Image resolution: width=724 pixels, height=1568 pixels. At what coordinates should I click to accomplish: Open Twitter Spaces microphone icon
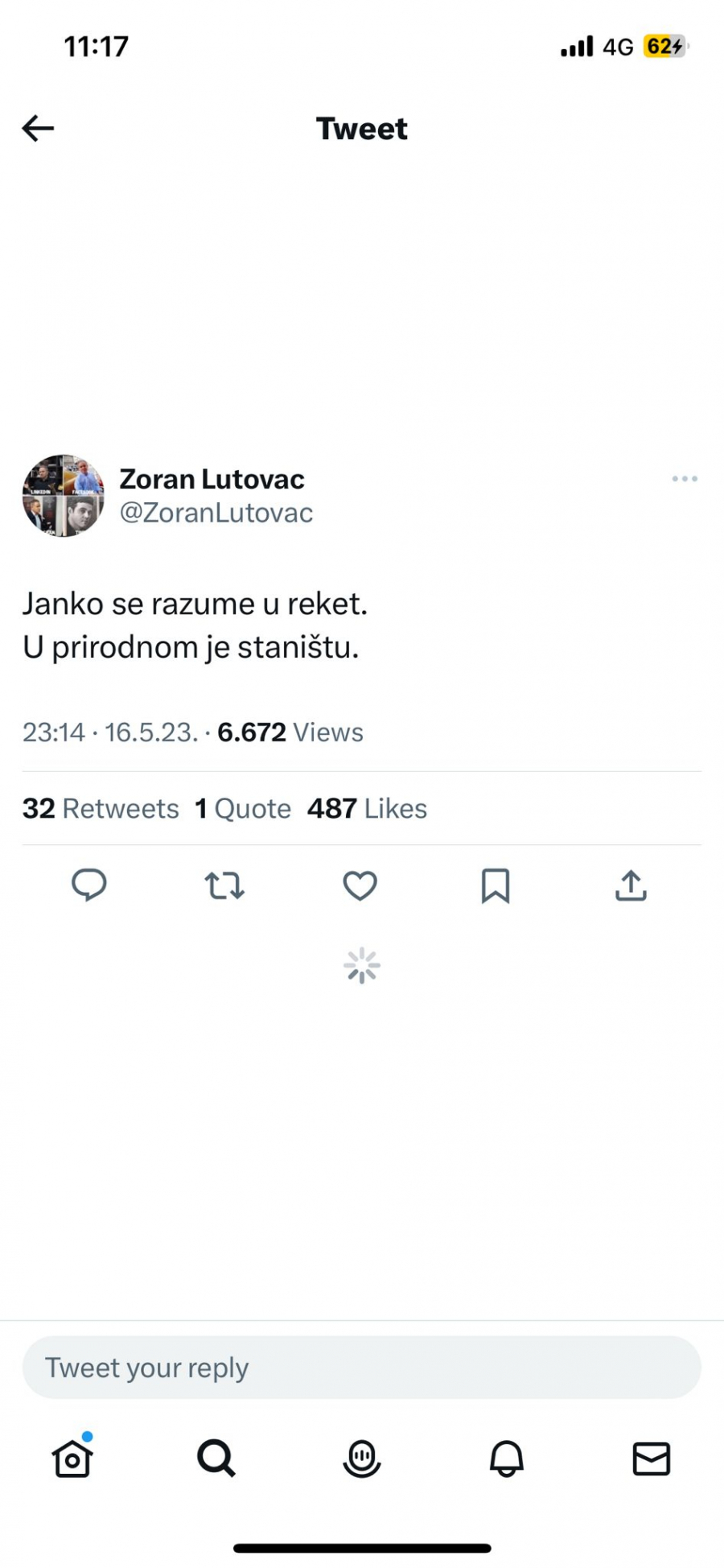361,1460
